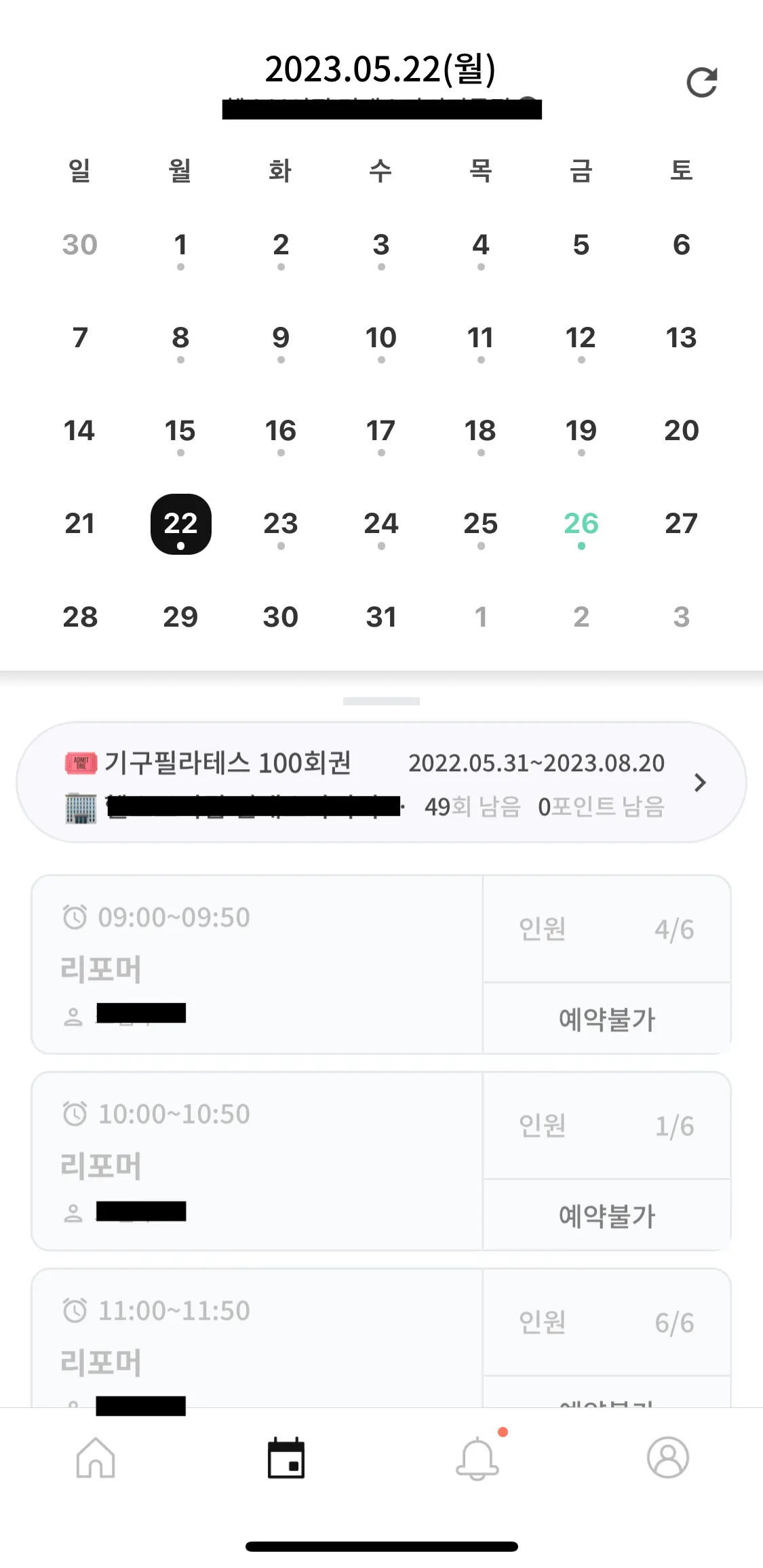Open the 09:00~09:50 리포머 class
Image resolution: width=763 pixels, height=1568 pixels.
tap(258, 964)
